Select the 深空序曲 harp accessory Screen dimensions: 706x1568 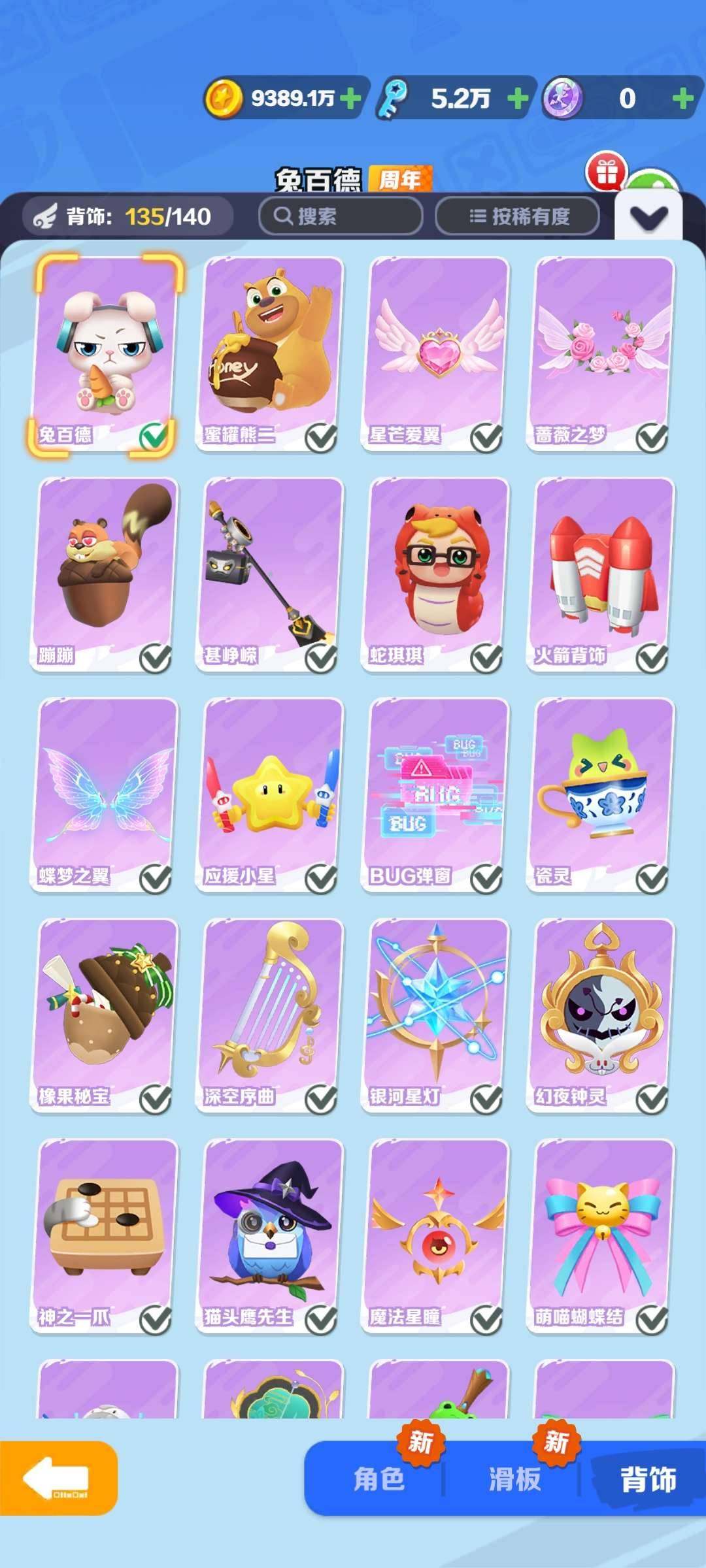click(x=270, y=1015)
